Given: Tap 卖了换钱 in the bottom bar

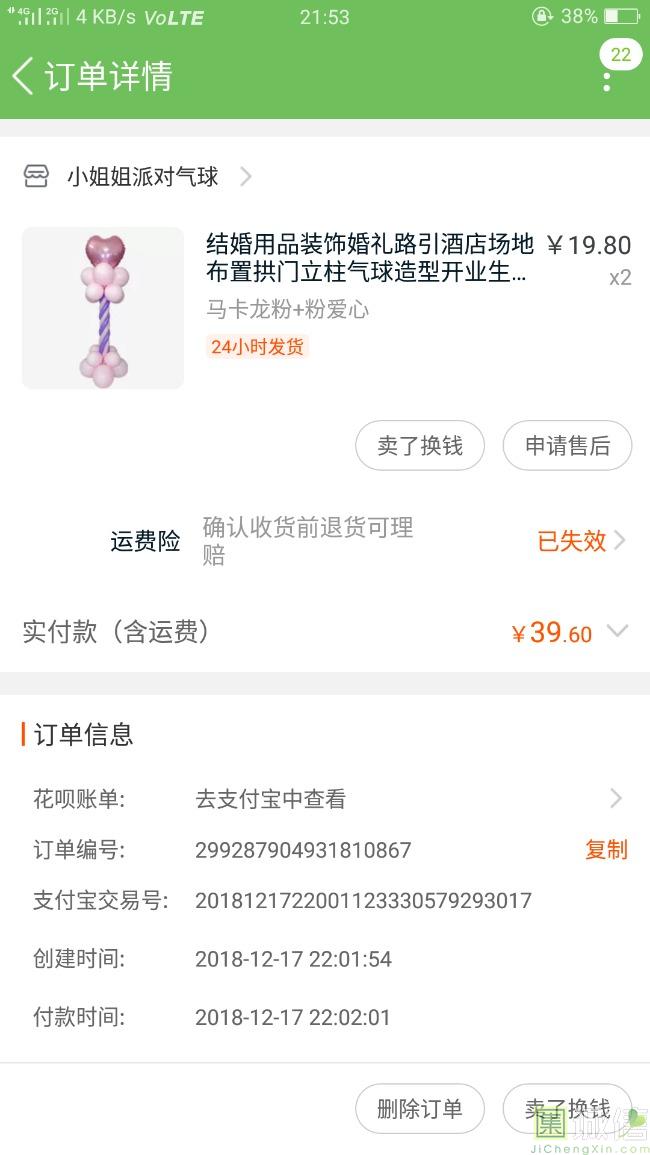Looking at the screenshot, I should point(567,1108).
